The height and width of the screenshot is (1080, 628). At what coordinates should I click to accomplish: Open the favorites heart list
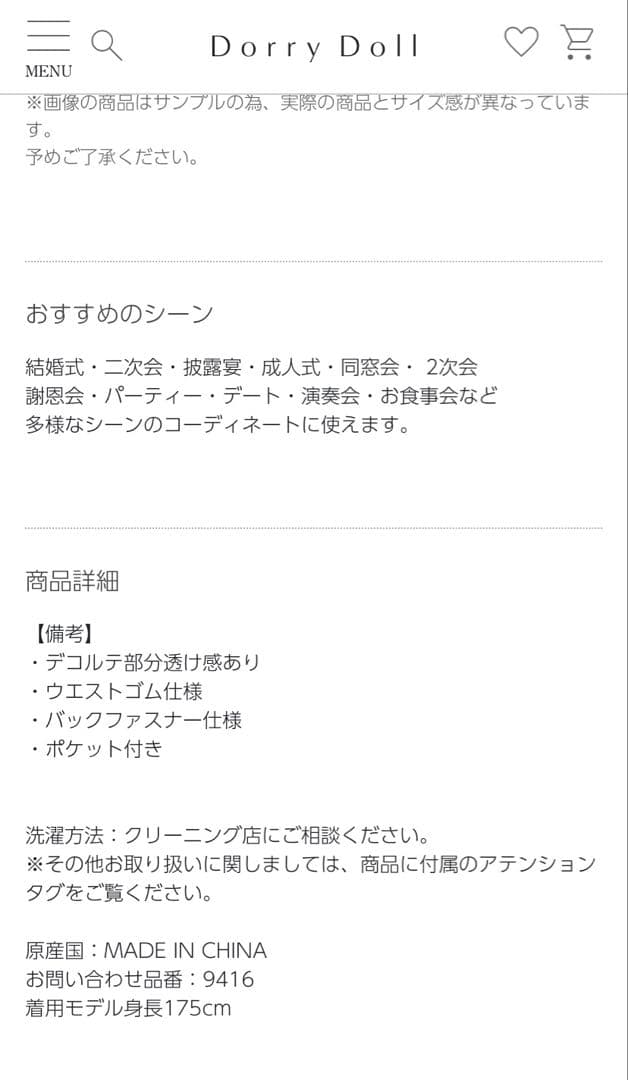(x=520, y=42)
